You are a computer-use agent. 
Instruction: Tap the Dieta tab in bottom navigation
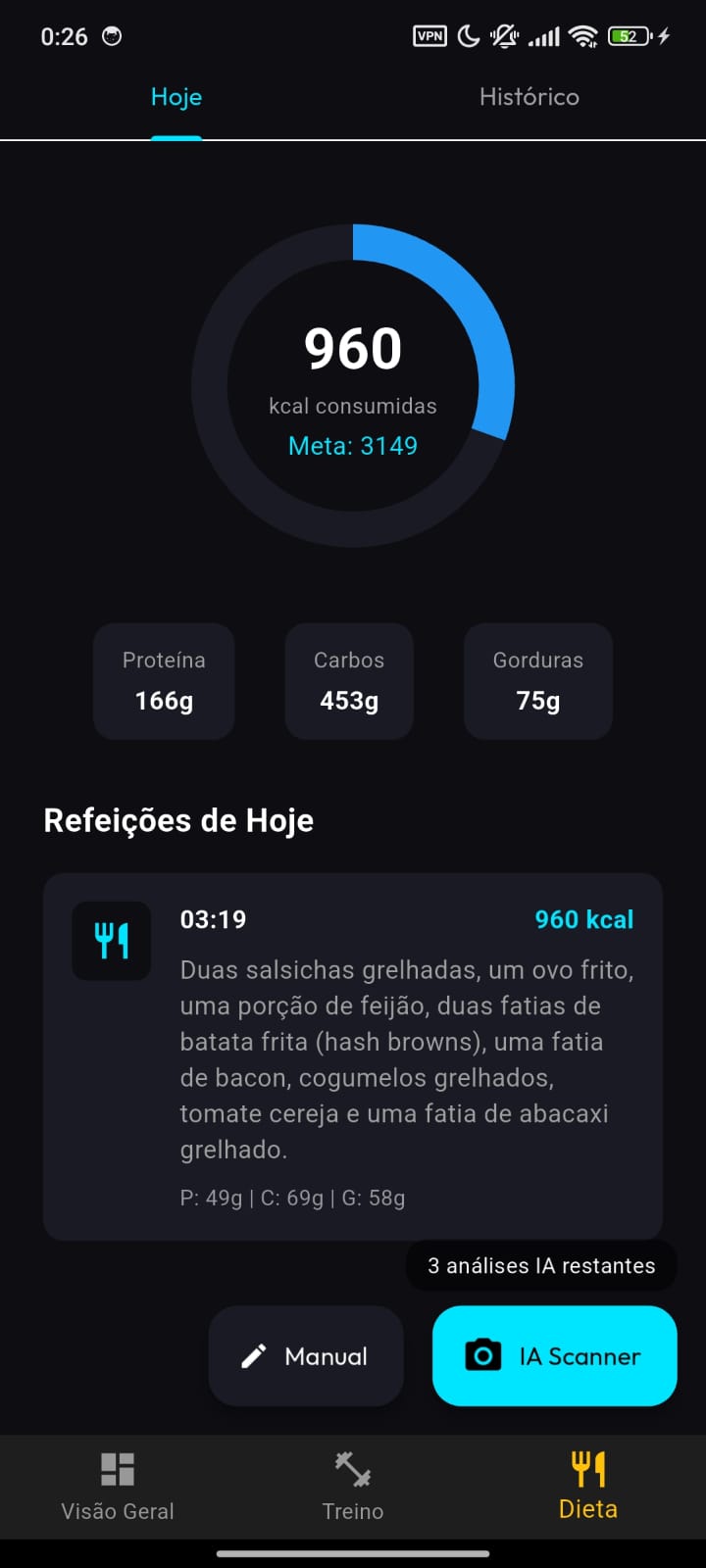tap(588, 1487)
